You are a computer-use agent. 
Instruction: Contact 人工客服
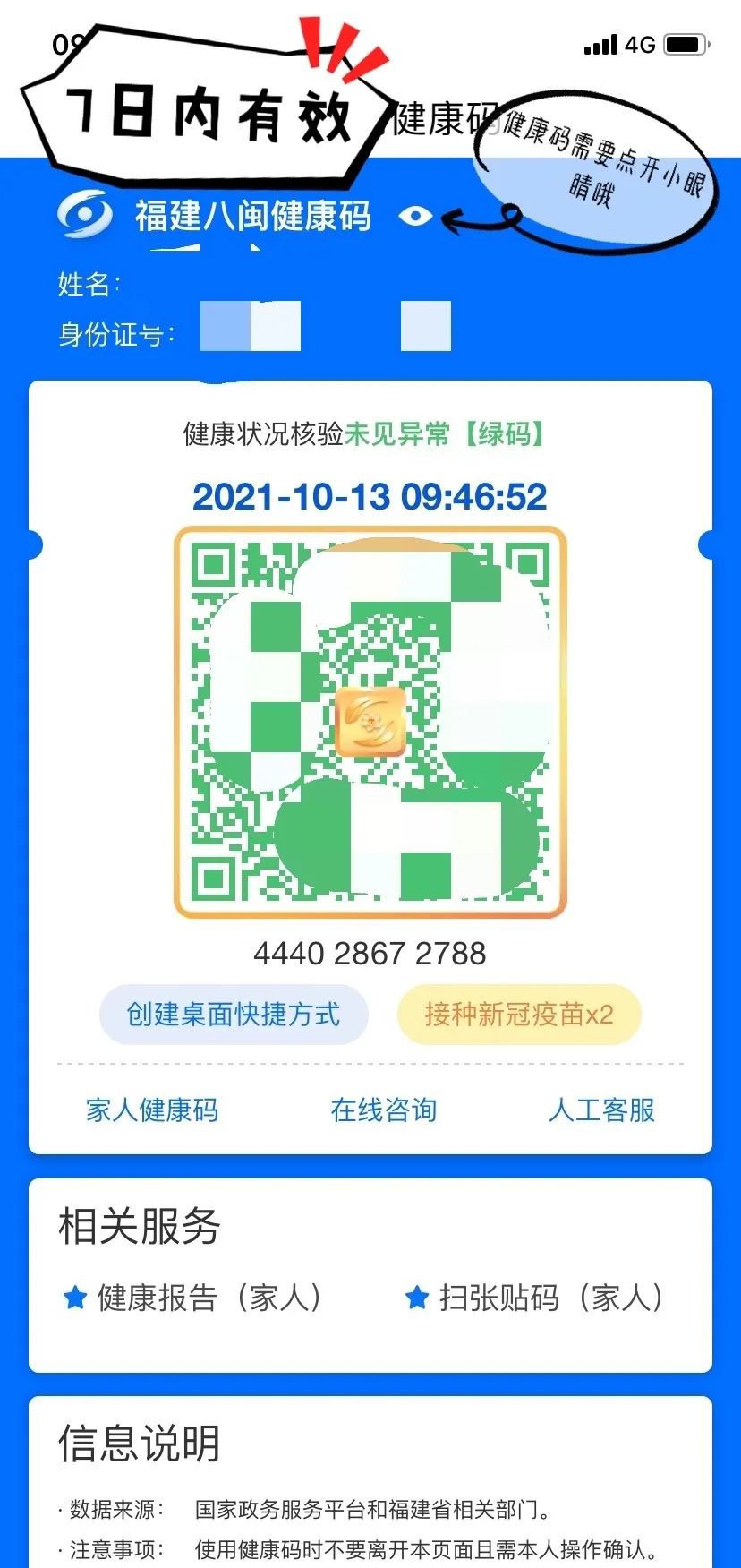601,1110
